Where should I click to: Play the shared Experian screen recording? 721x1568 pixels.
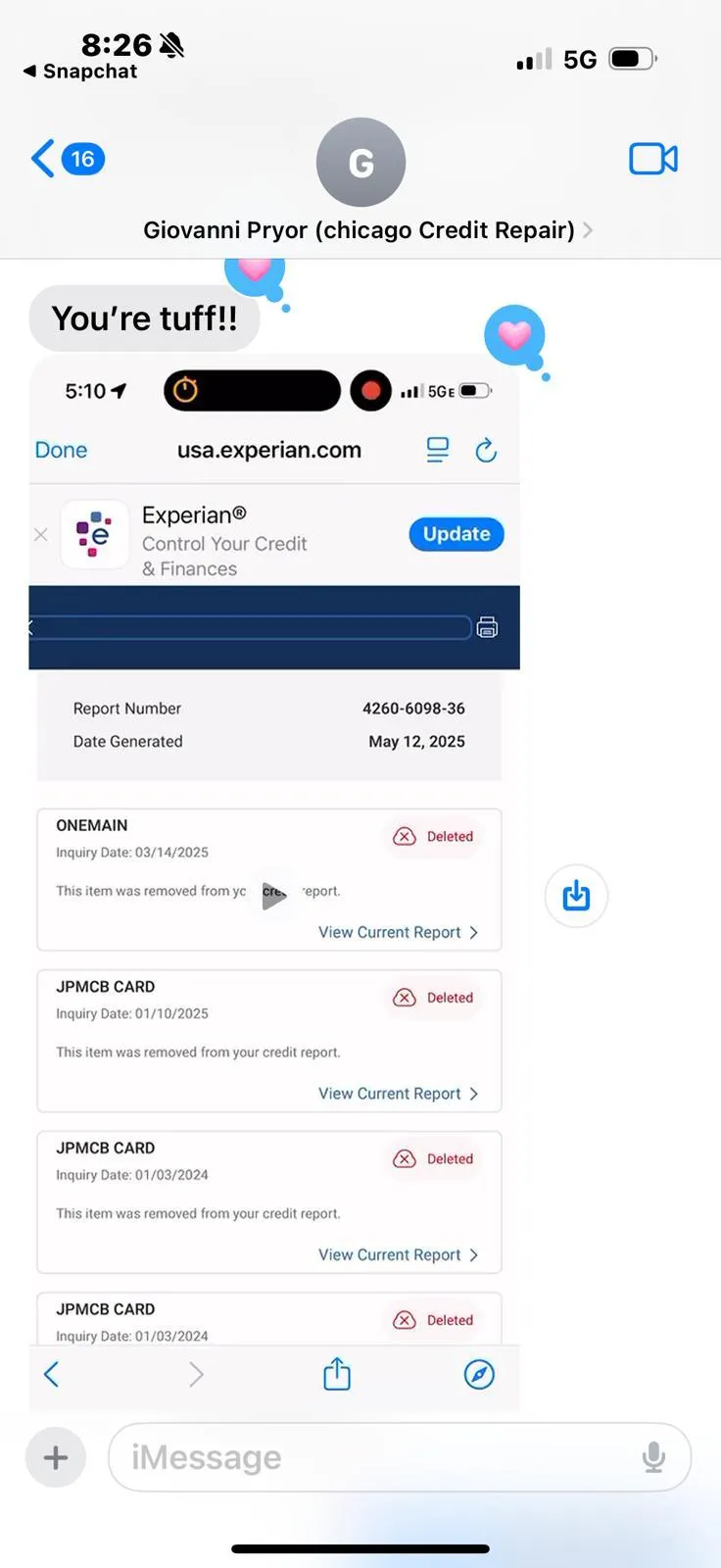tap(273, 894)
